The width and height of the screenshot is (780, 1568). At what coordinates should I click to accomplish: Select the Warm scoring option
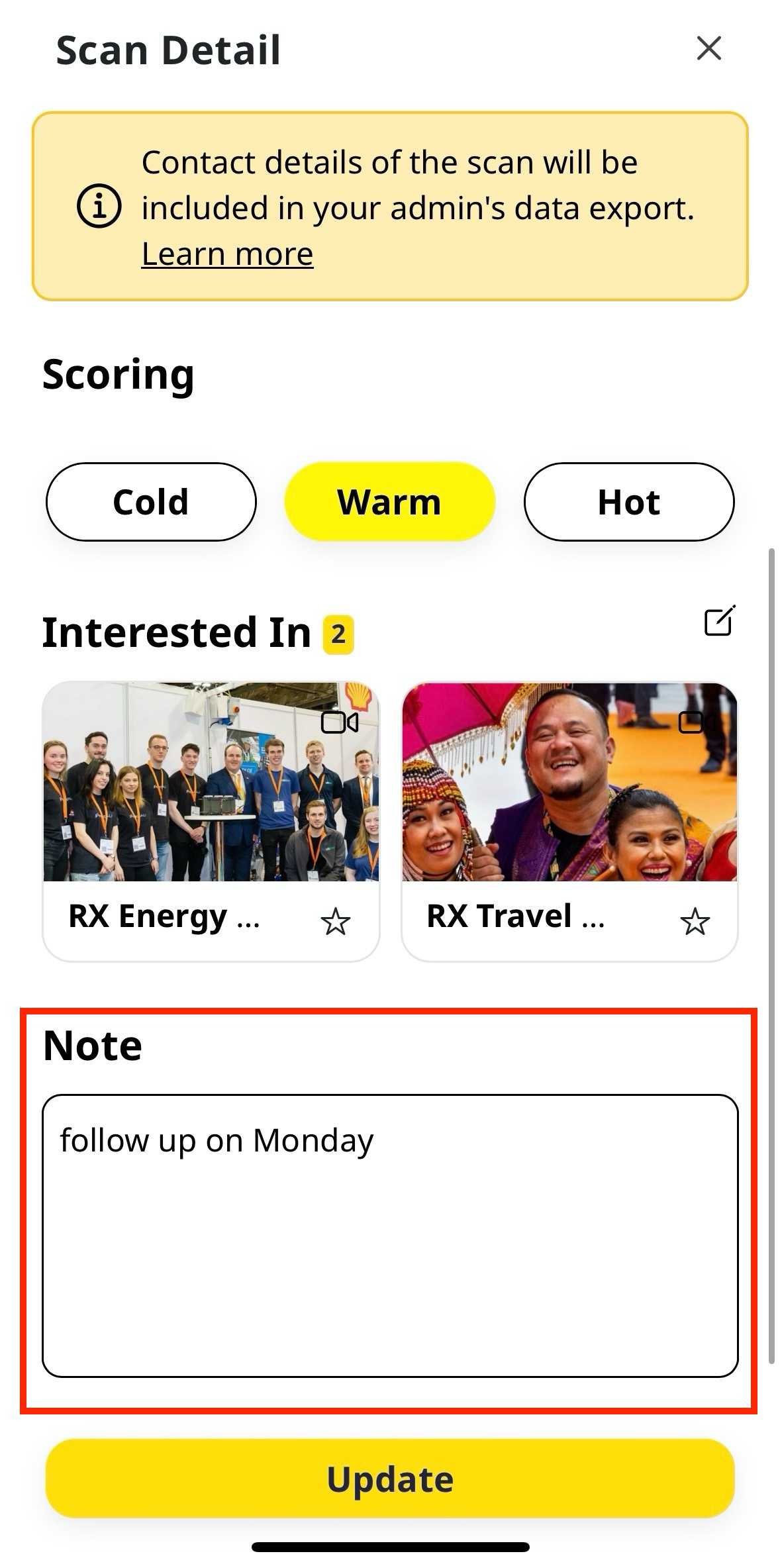point(389,502)
